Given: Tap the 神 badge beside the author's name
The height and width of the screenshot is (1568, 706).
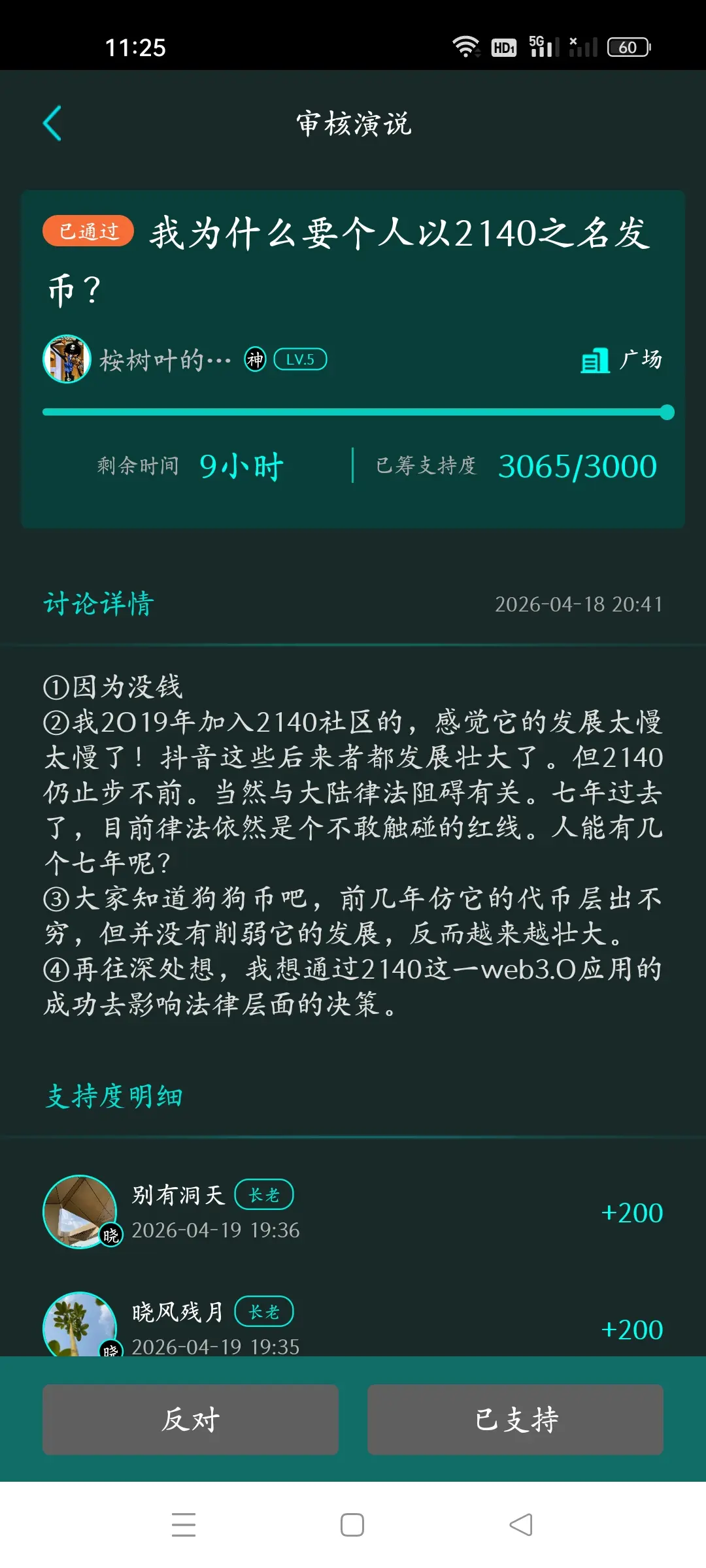Looking at the screenshot, I should 255,359.
